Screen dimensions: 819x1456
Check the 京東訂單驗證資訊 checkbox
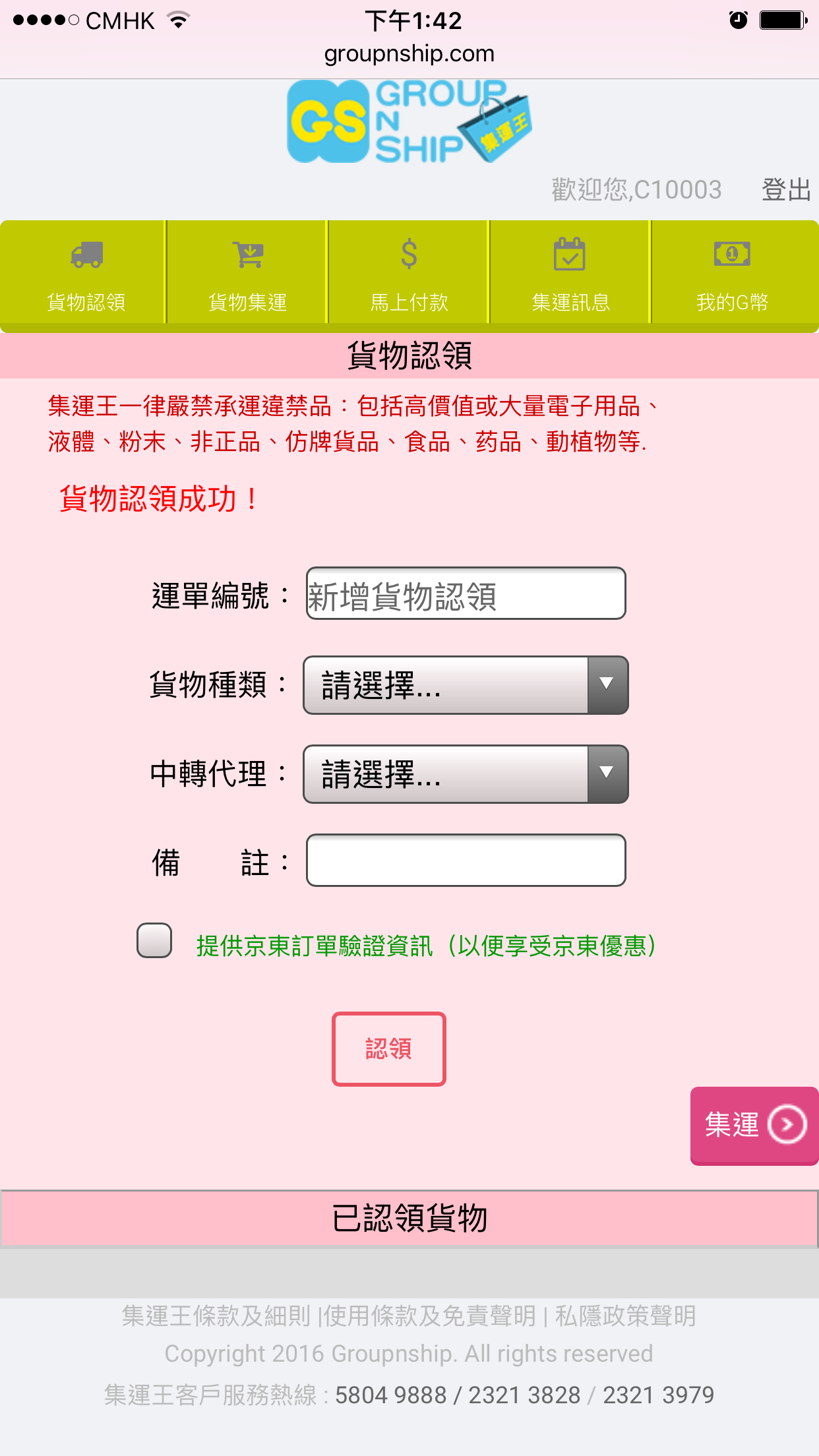click(x=154, y=940)
